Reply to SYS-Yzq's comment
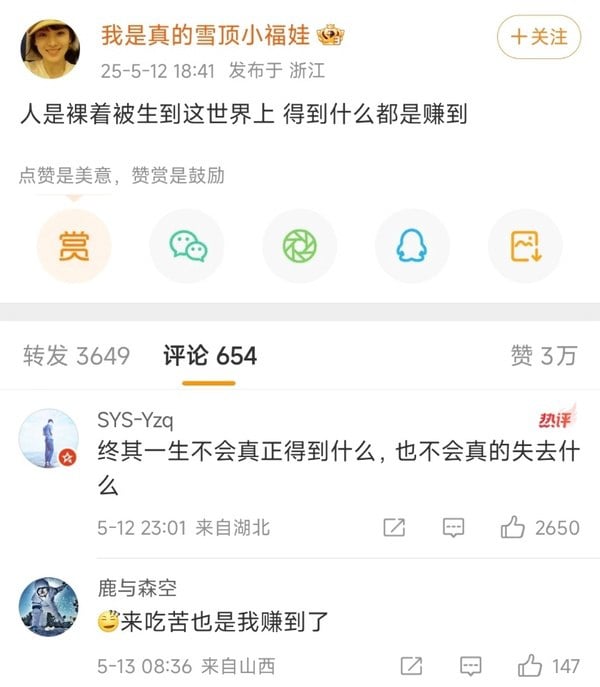Viewport: 600px width, 687px height. (x=454, y=528)
